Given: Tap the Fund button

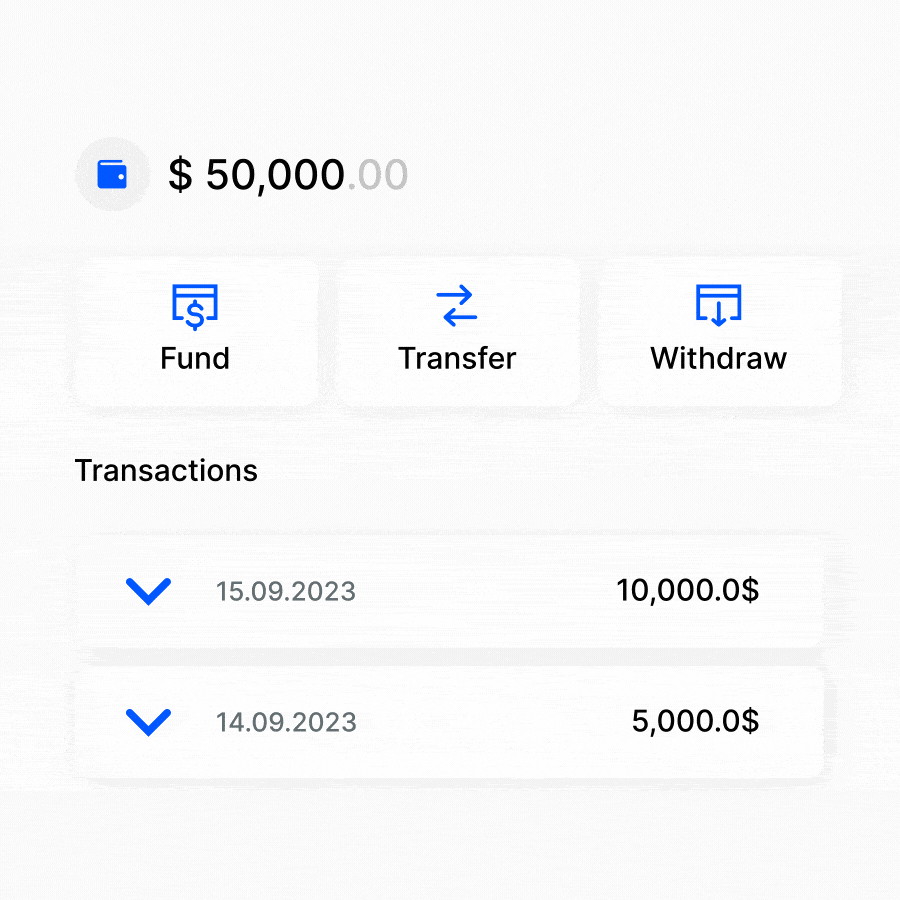Looking at the screenshot, I should click(195, 331).
